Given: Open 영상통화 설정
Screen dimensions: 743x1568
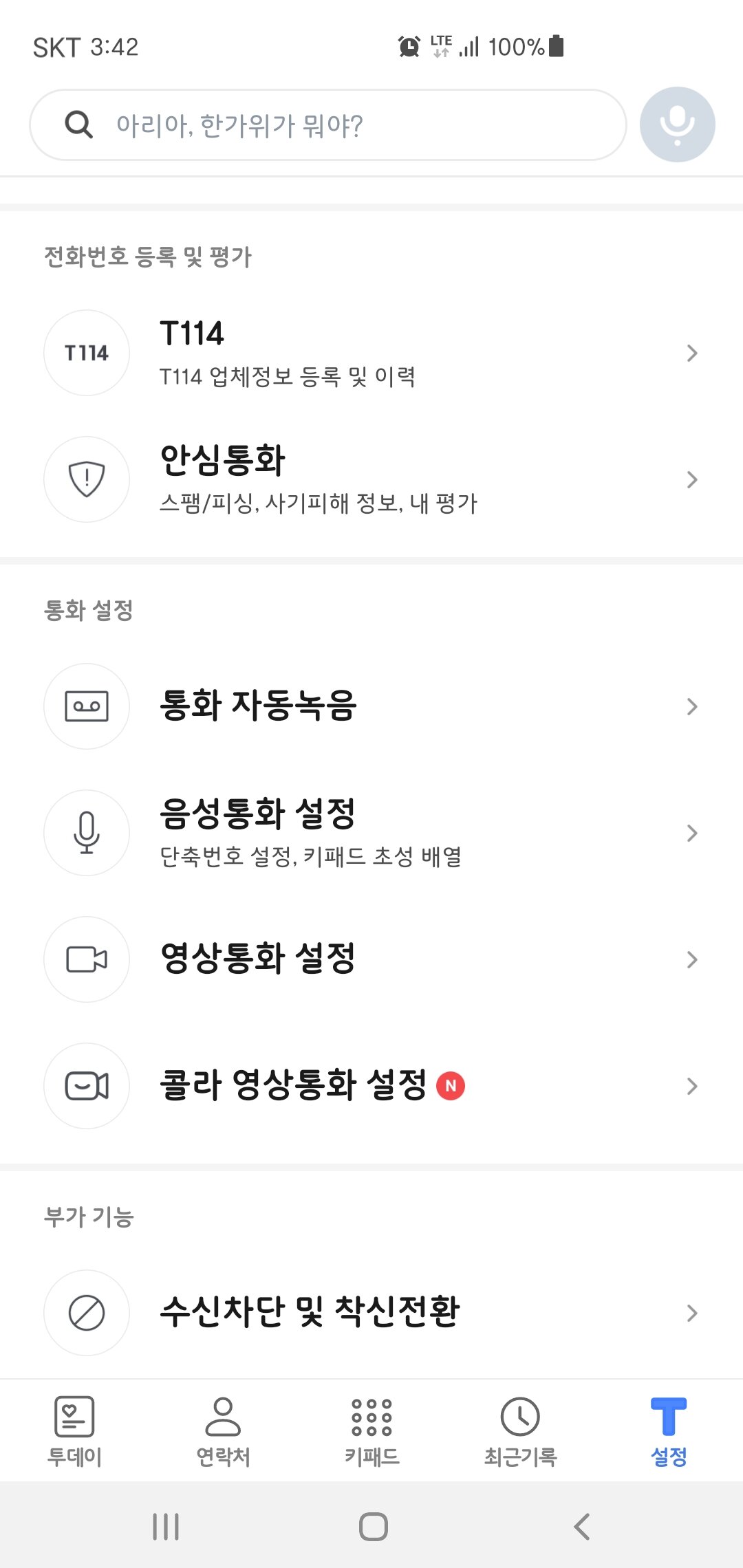Looking at the screenshot, I should pos(371,959).
